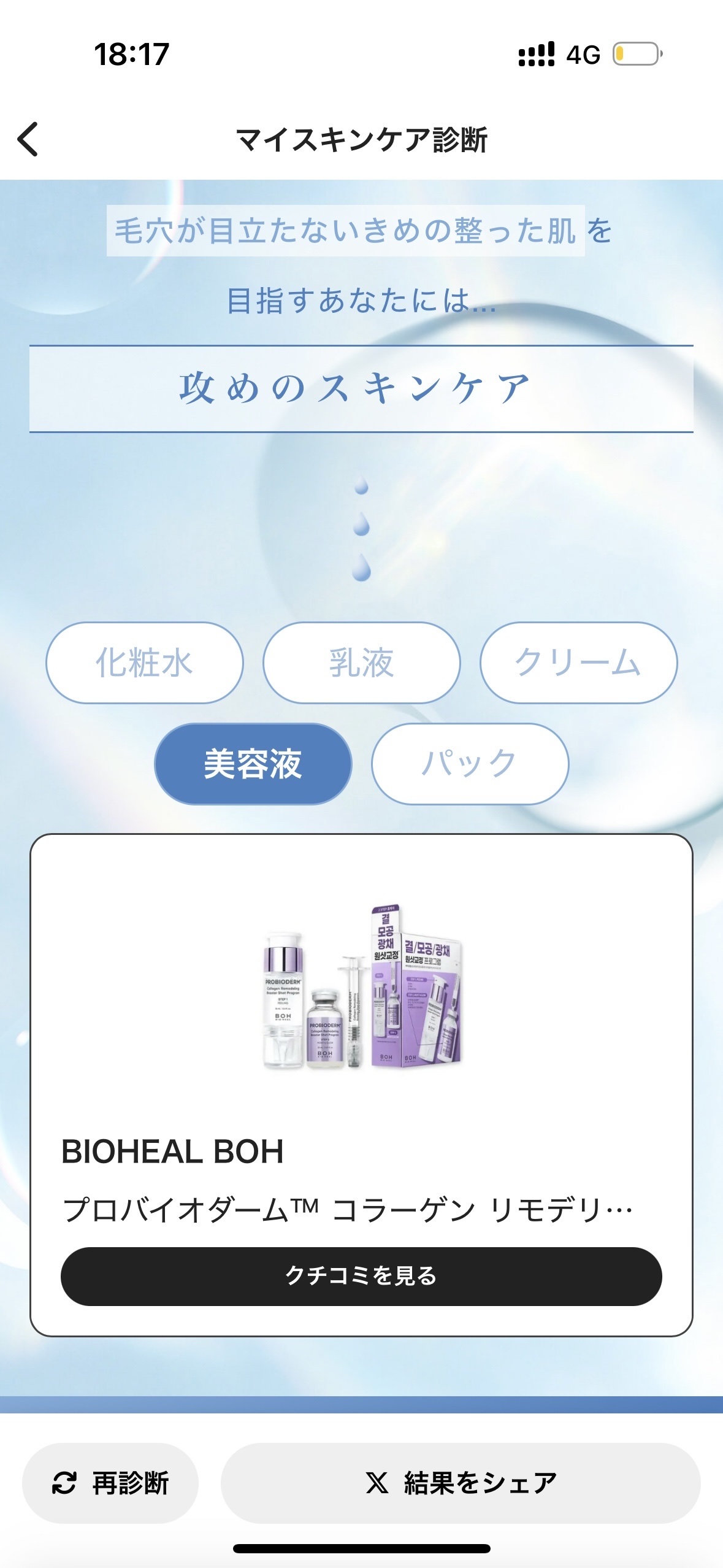Tap the 美容液 chip
The height and width of the screenshot is (1568, 723).
[x=253, y=764]
